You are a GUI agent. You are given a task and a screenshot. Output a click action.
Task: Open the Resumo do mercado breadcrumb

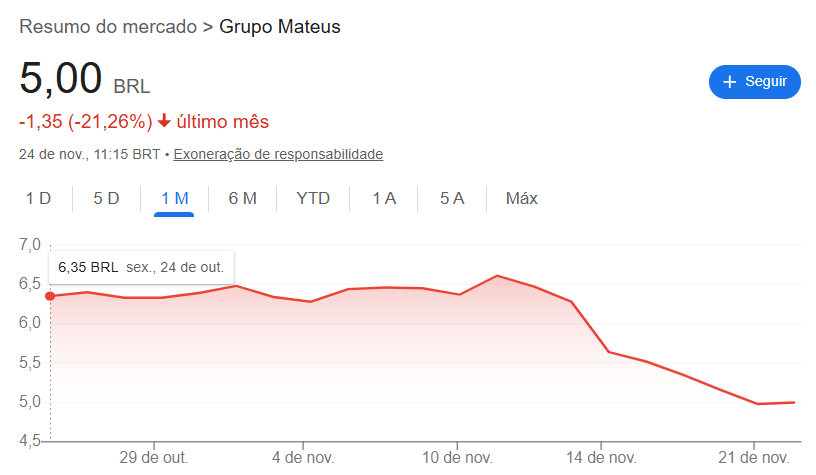coord(108,27)
